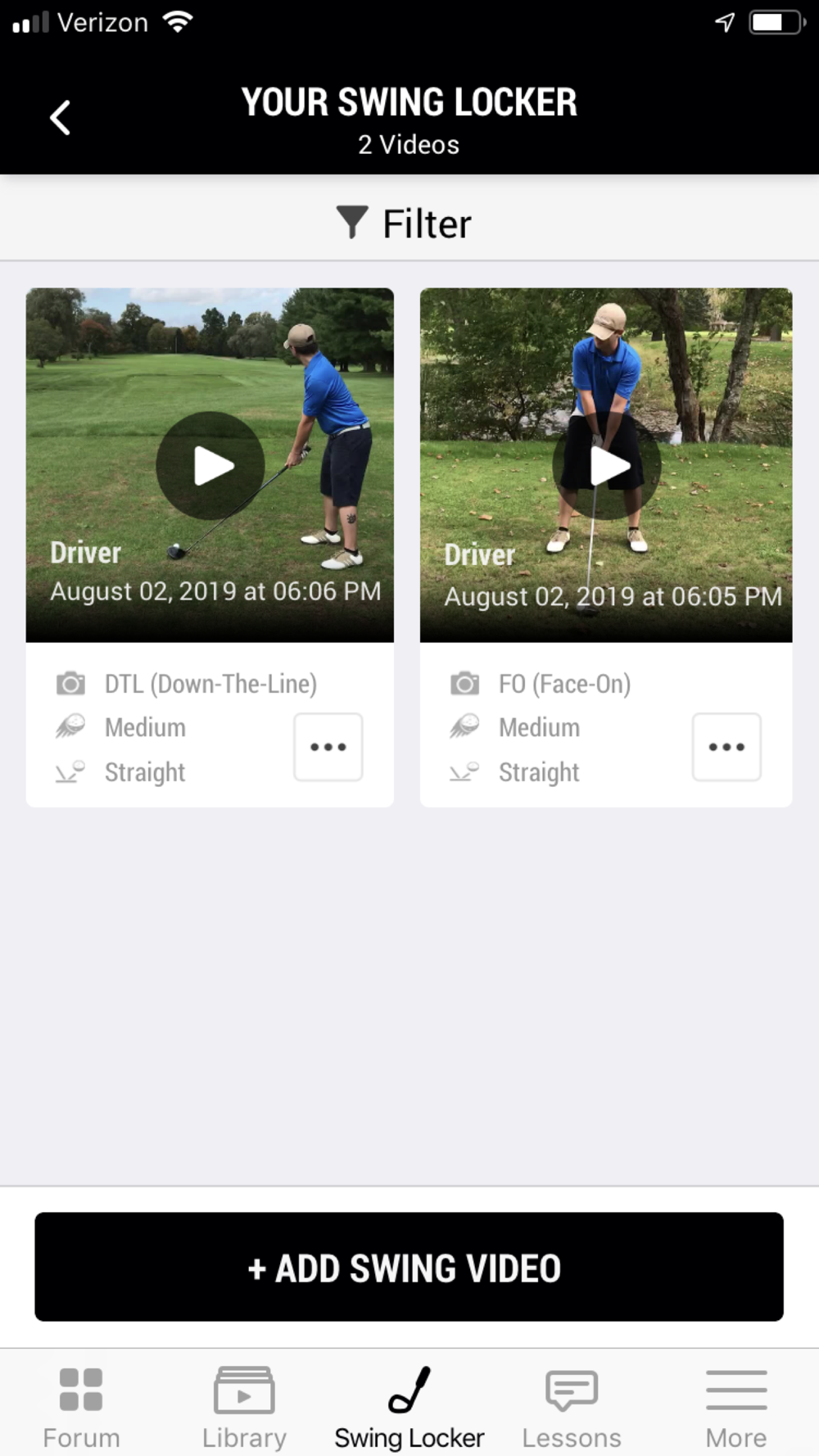Go to the Lessons tab
This screenshot has width=819, height=1456.
(572, 1407)
